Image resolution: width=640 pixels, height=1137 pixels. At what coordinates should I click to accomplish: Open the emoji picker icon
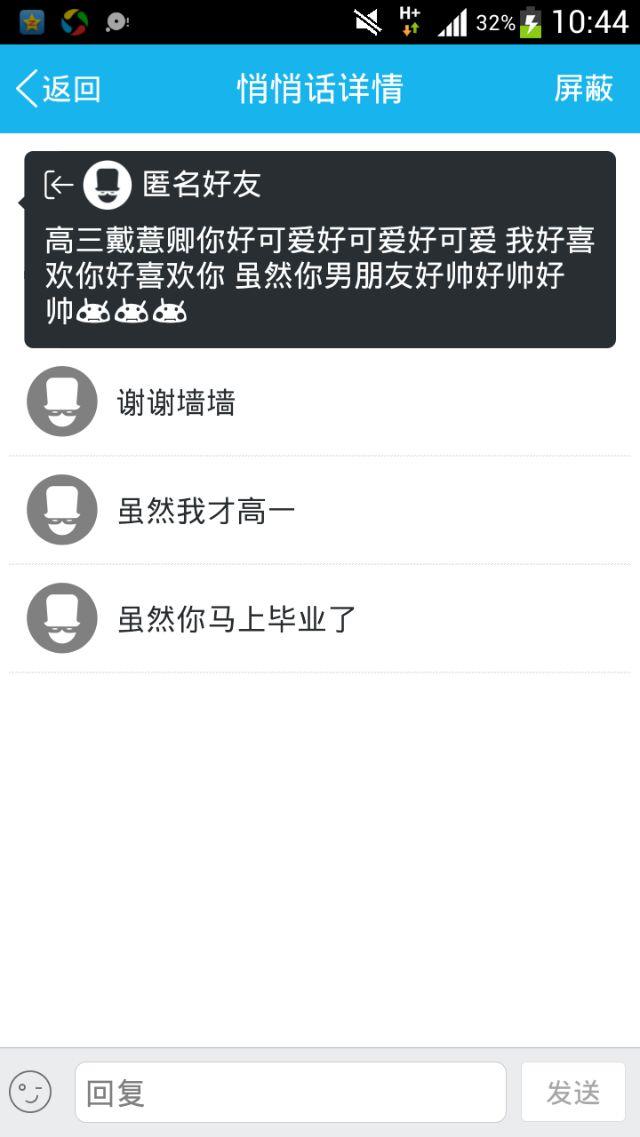click(x=30, y=1091)
